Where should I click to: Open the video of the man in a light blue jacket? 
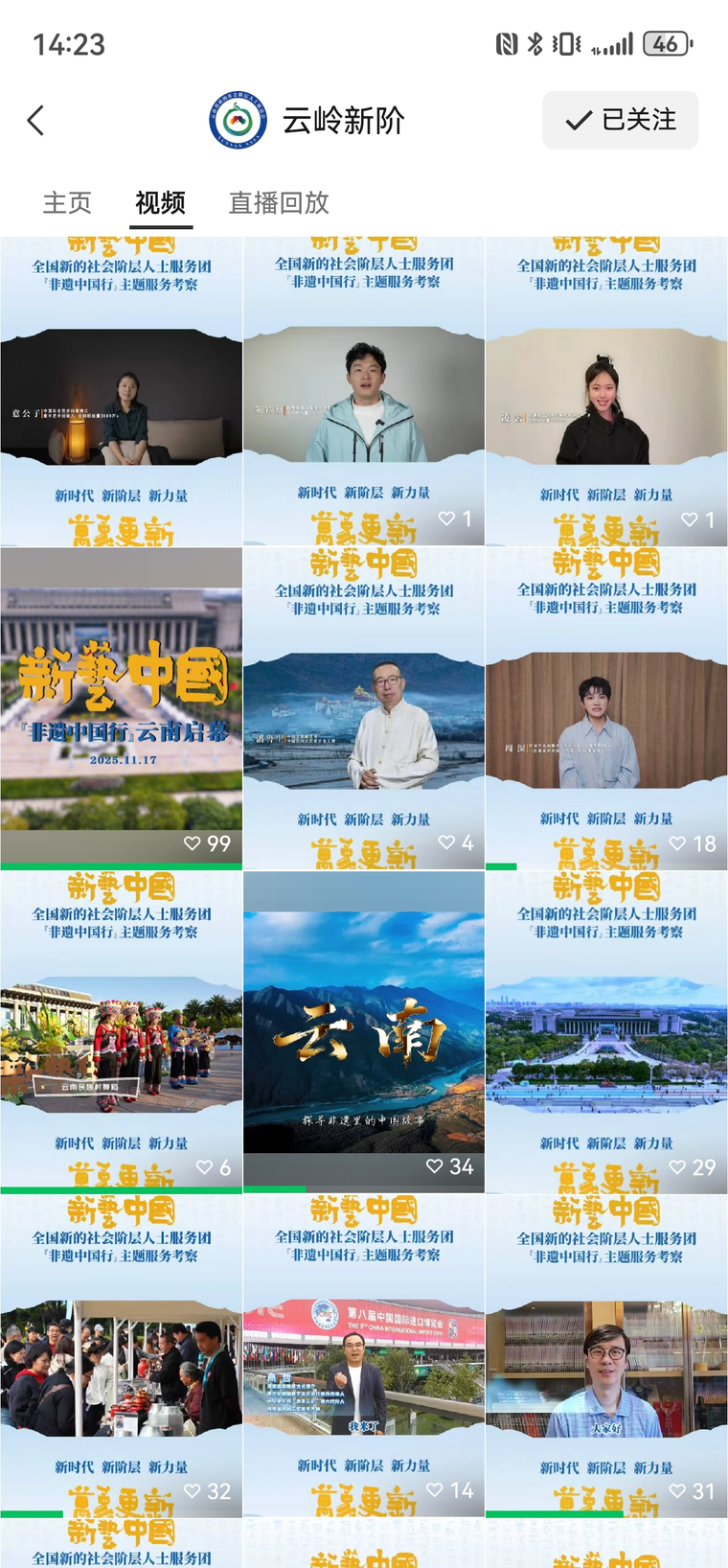[x=363, y=391]
